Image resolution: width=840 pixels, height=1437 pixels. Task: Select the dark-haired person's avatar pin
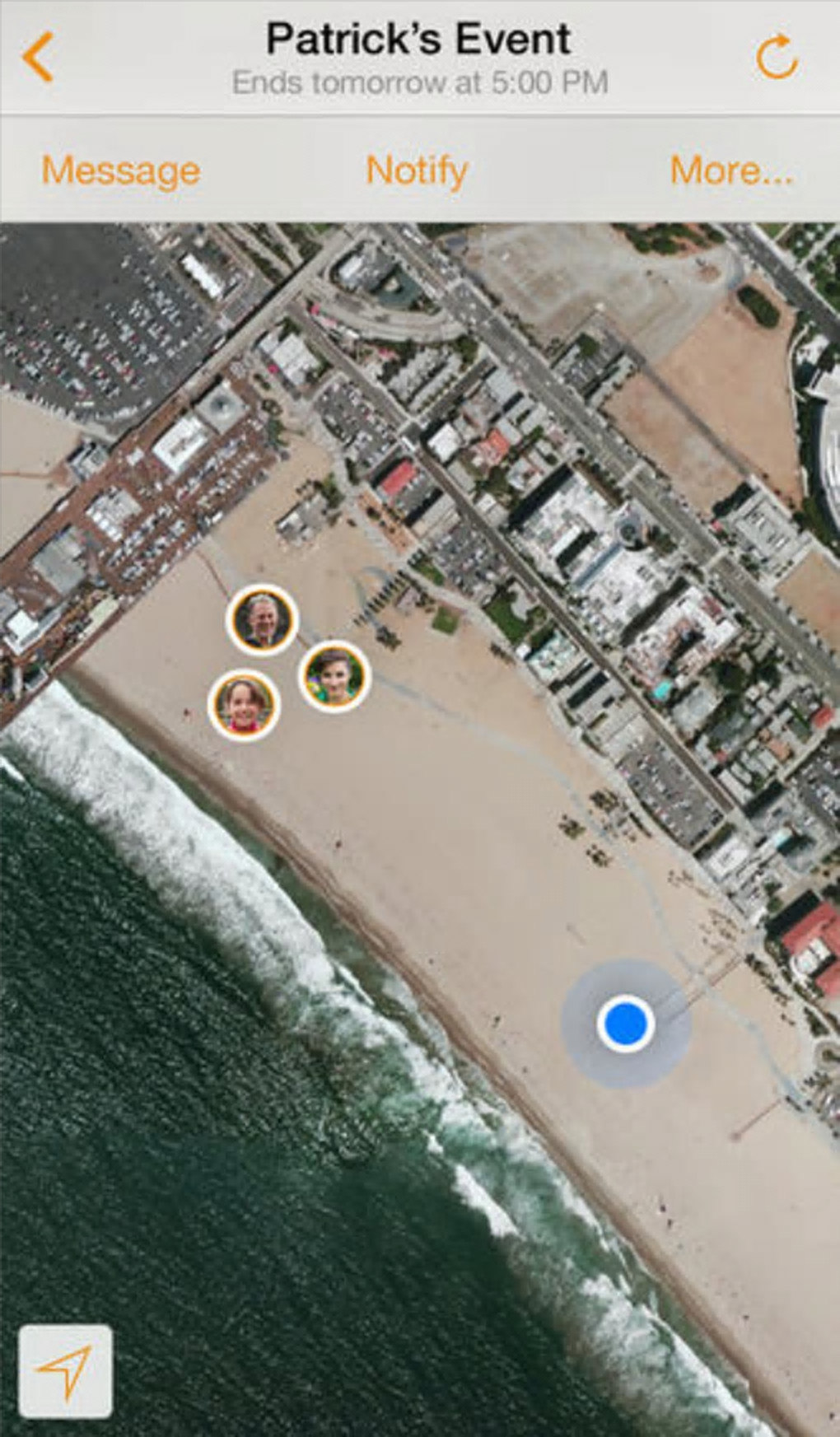(334, 676)
